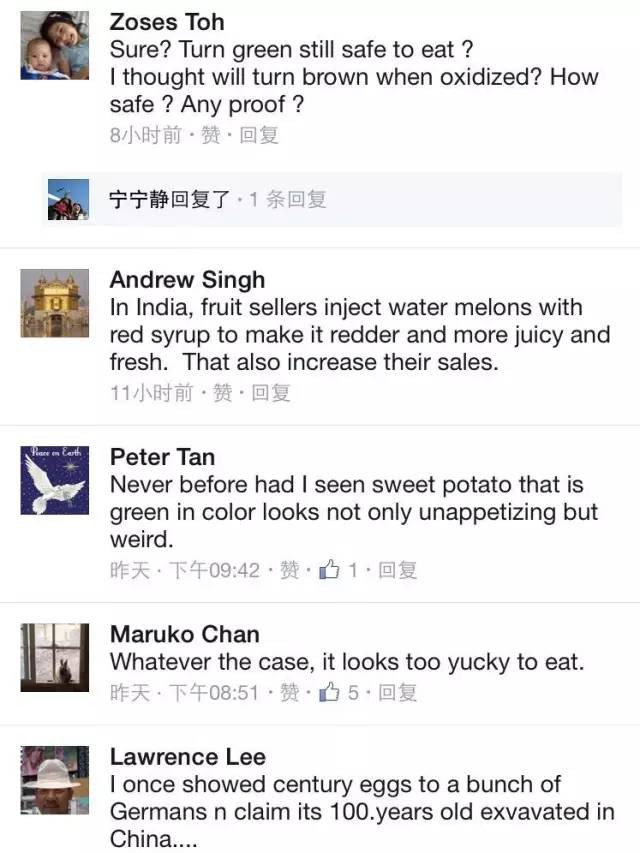Reply to Andrew Singh's comment
Viewport: 640px width, 853px height.
tap(270, 393)
